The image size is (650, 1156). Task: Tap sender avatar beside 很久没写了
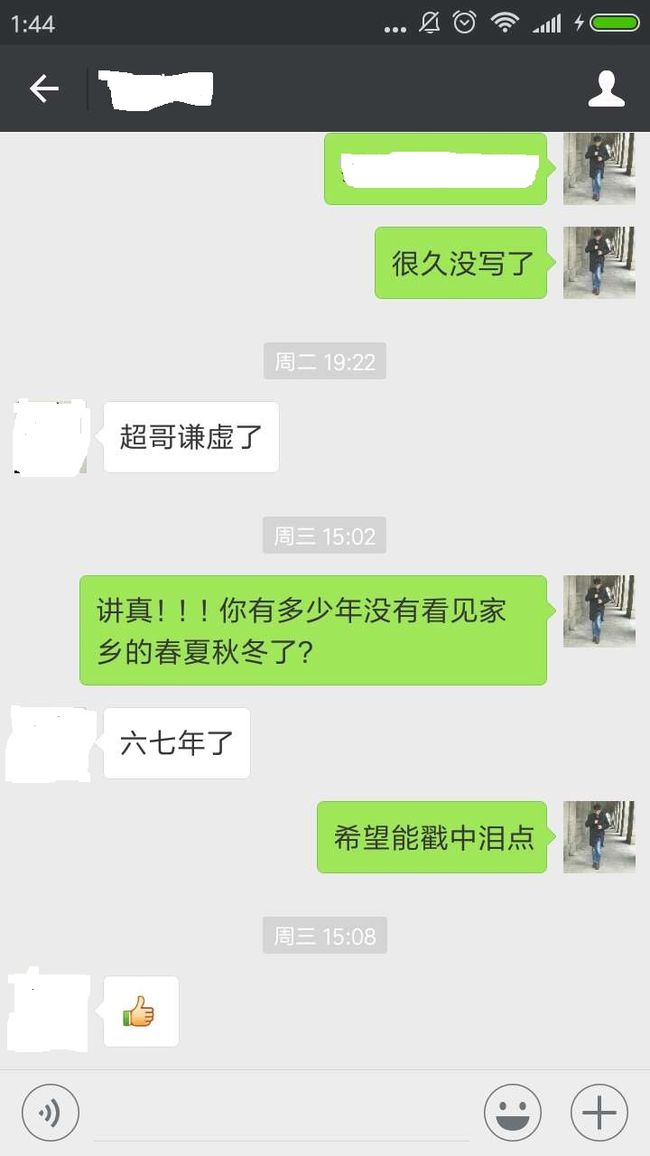[x=599, y=262]
